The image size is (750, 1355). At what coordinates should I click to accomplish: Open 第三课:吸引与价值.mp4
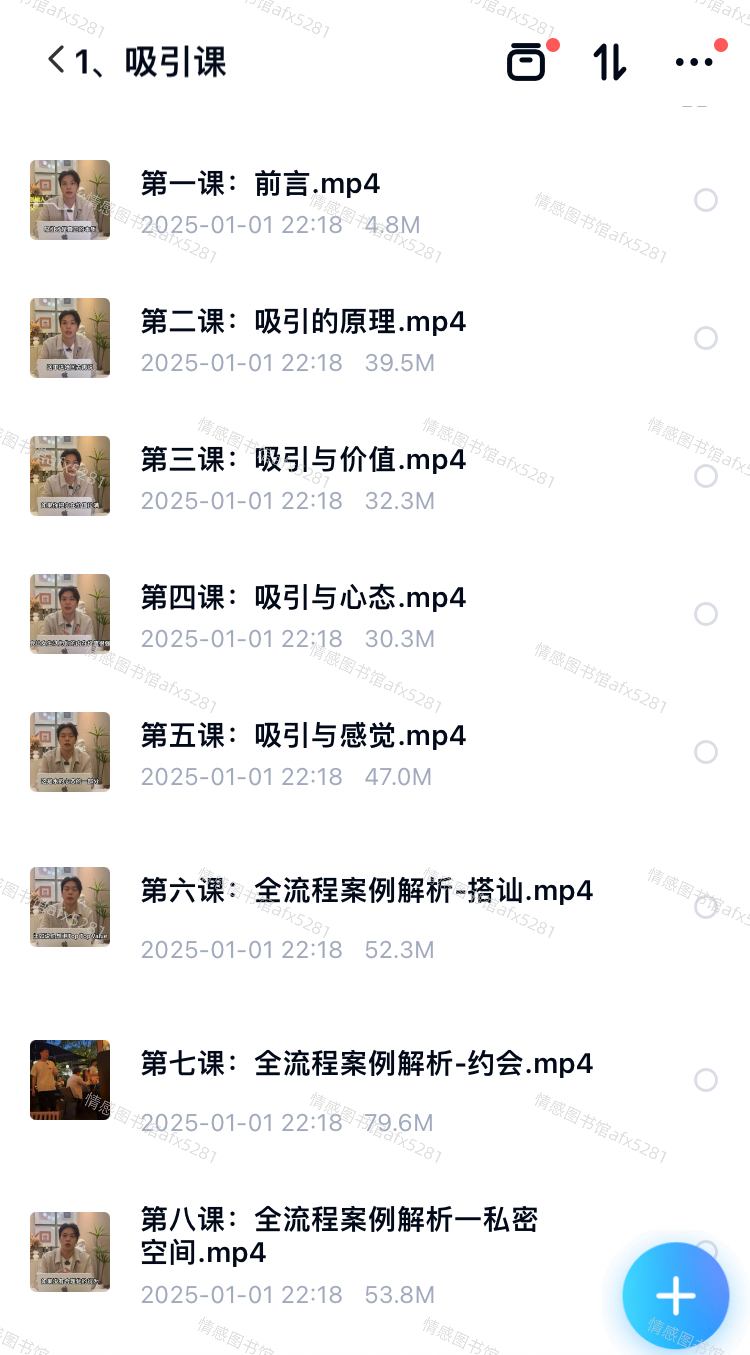coord(303,460)
